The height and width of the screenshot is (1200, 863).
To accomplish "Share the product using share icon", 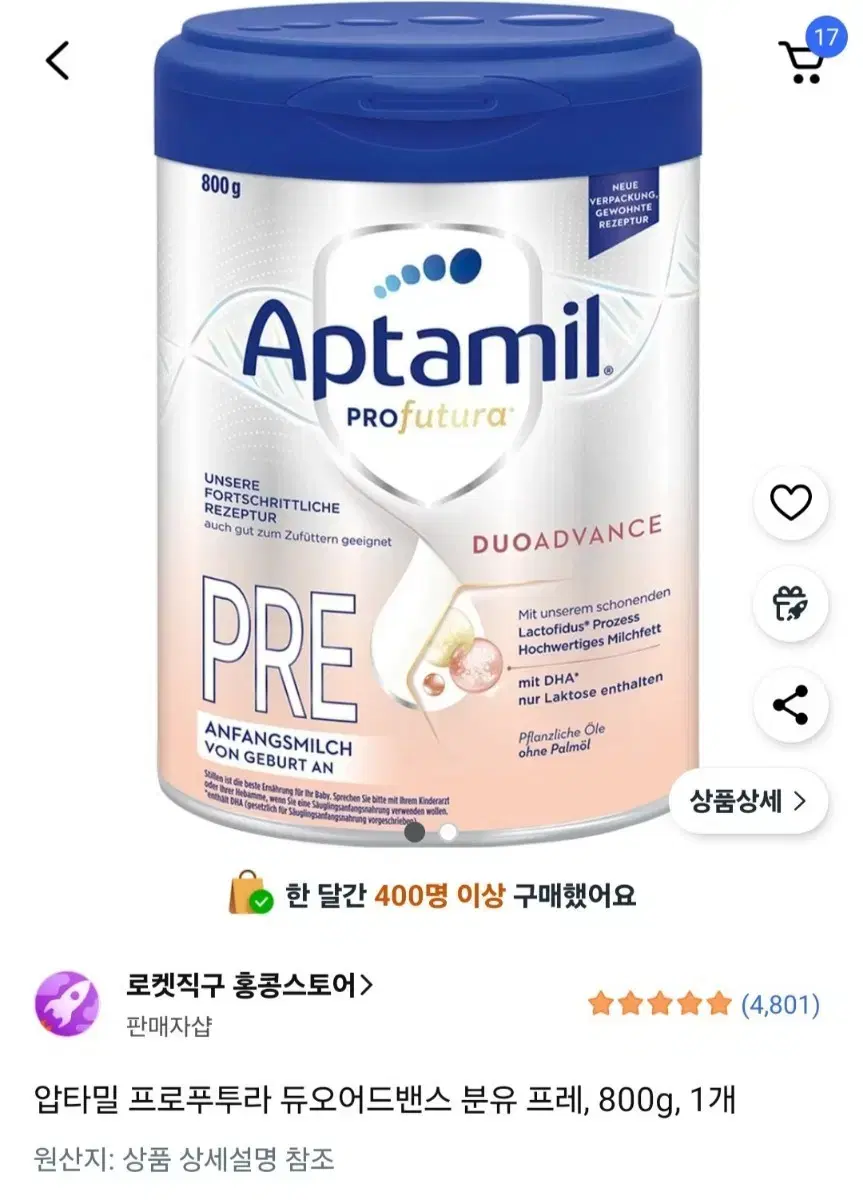I will pos(789,704).
